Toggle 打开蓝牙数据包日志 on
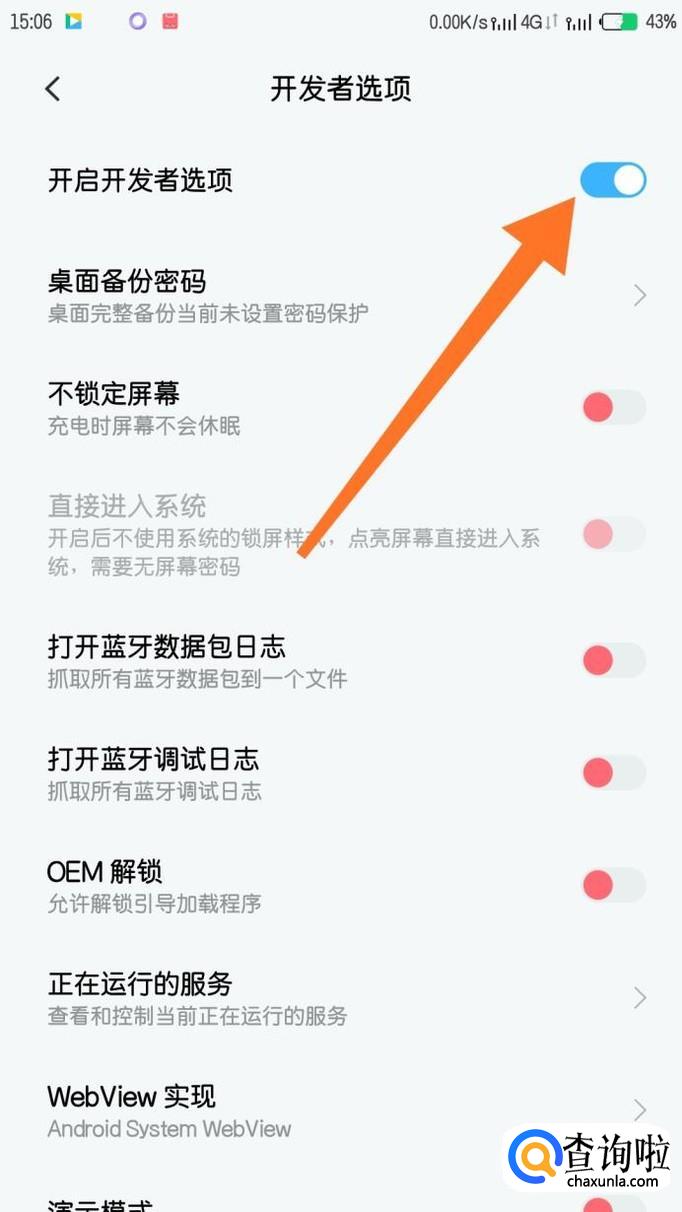Screen dimensions: 682x1212 pos(613,660)
